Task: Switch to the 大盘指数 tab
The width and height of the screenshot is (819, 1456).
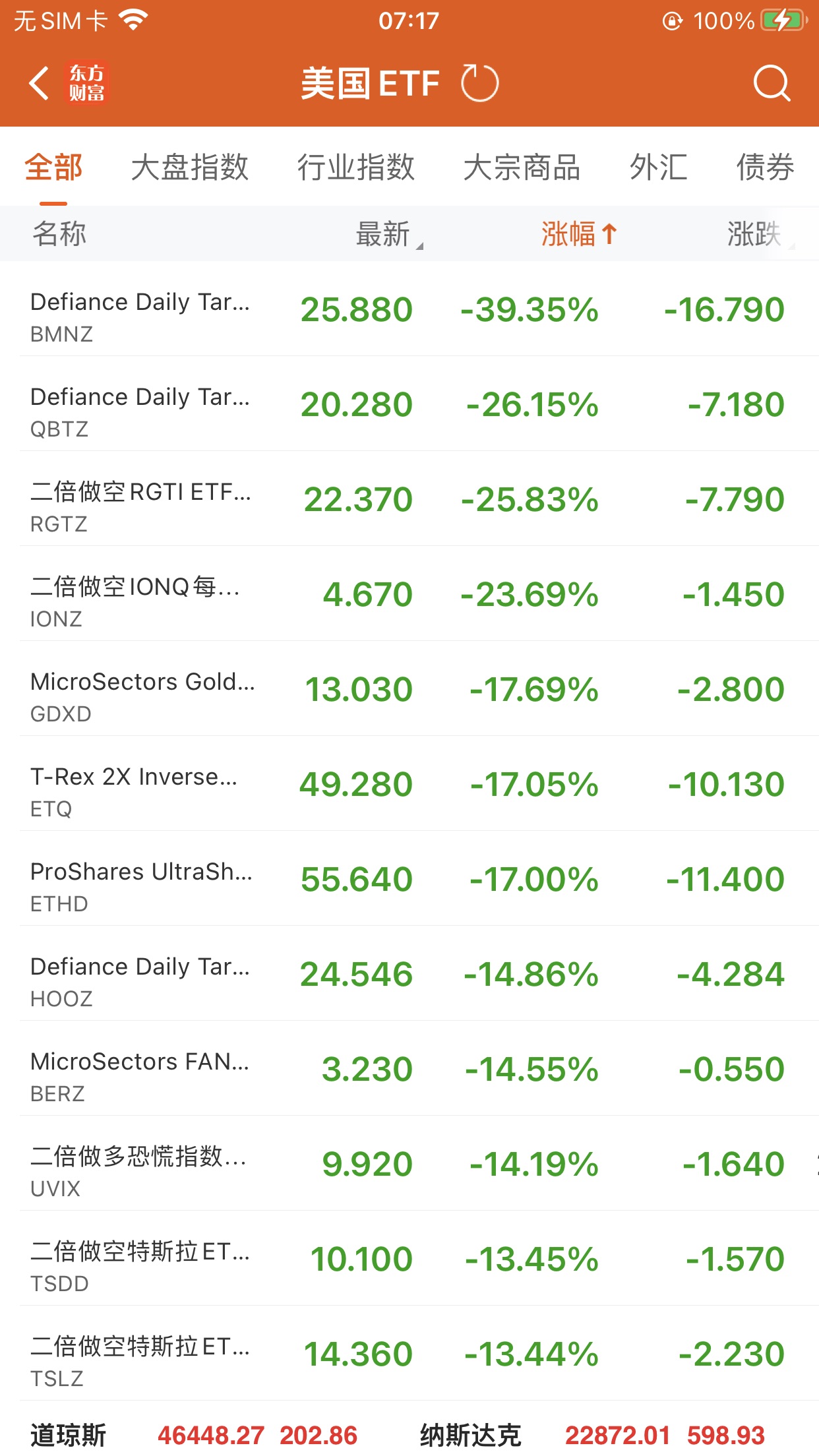Action: pyautogui.click(x=189, y=167)
